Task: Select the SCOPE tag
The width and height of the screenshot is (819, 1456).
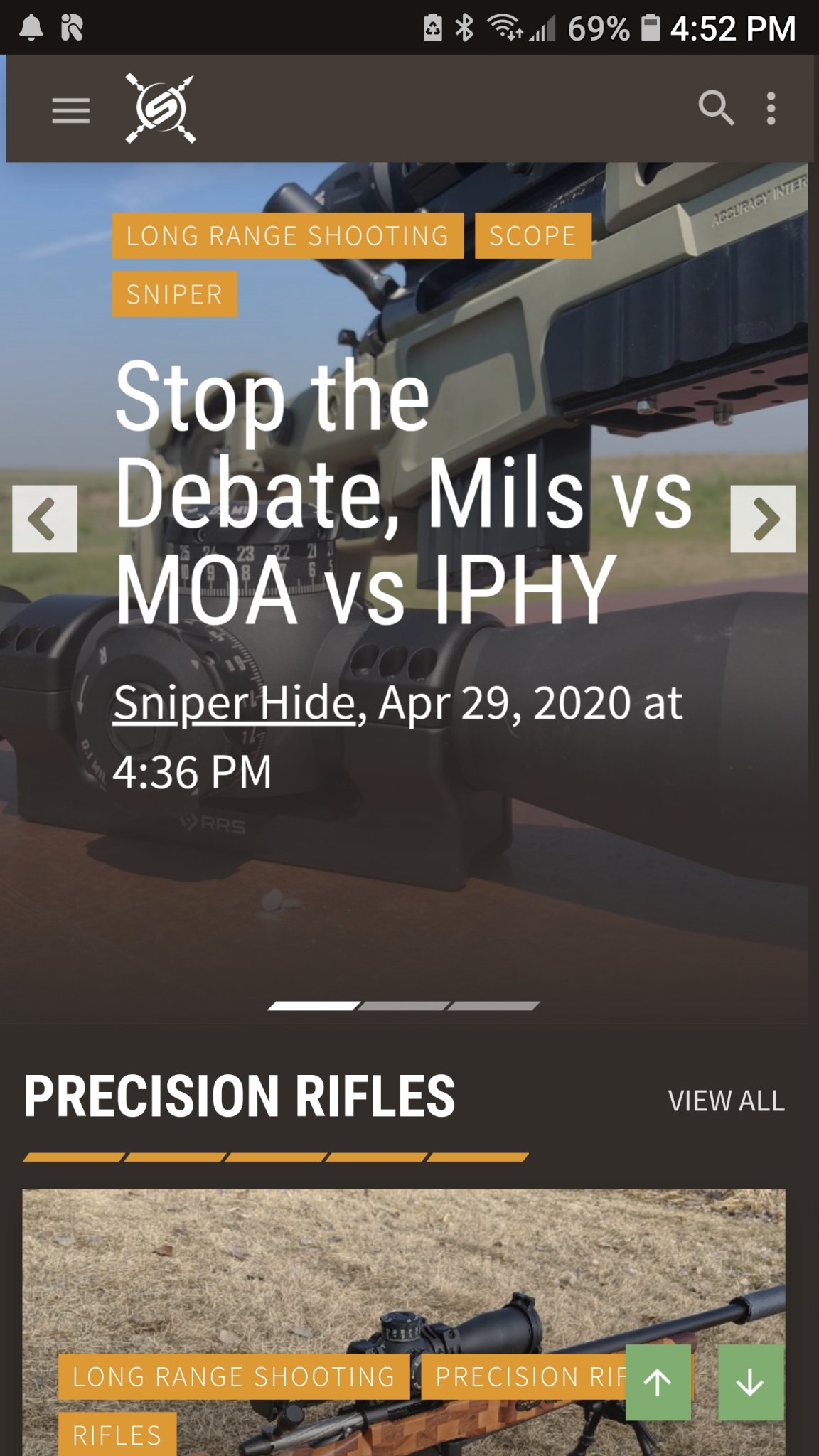Action: point(532,235)
